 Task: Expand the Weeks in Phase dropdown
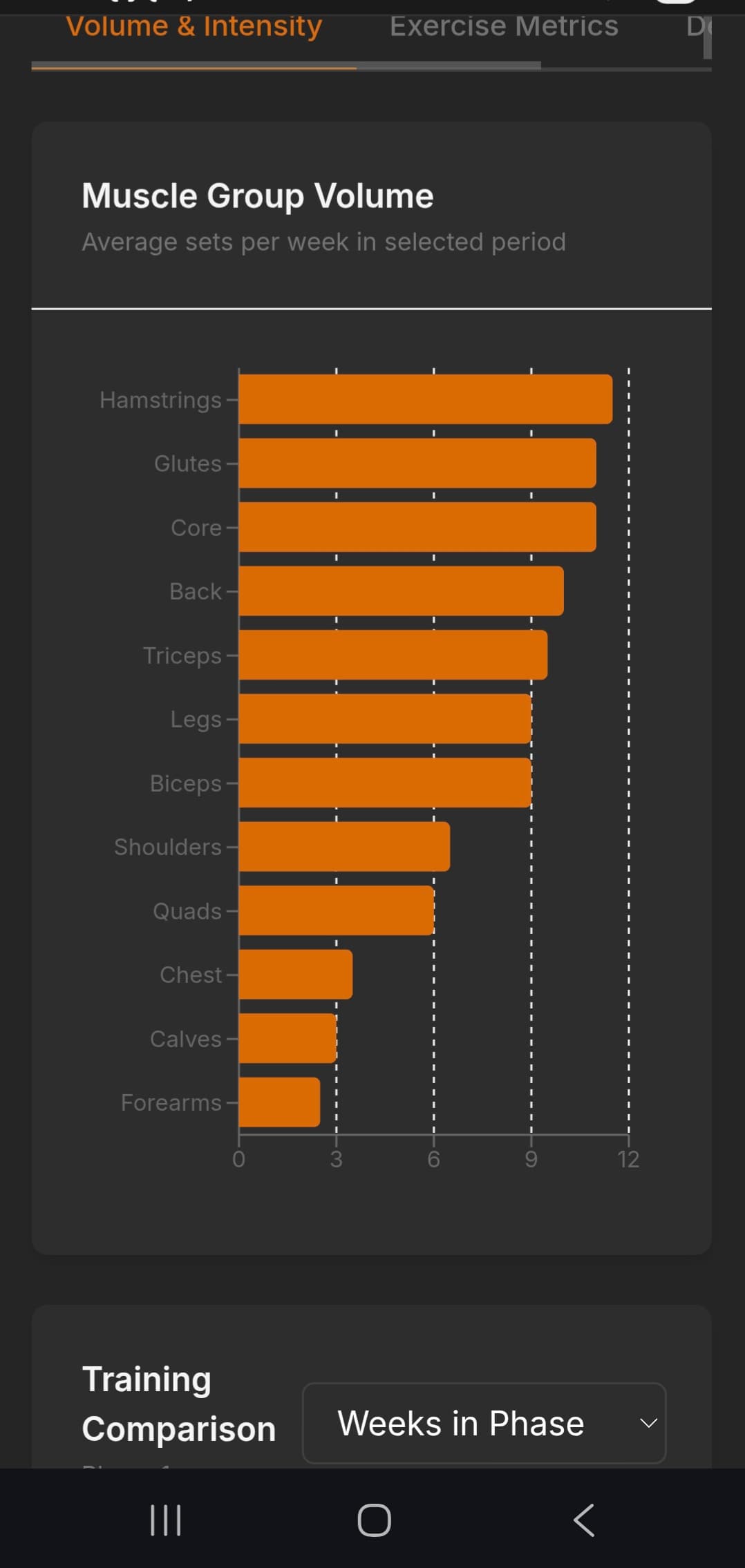pos(484,1423)
